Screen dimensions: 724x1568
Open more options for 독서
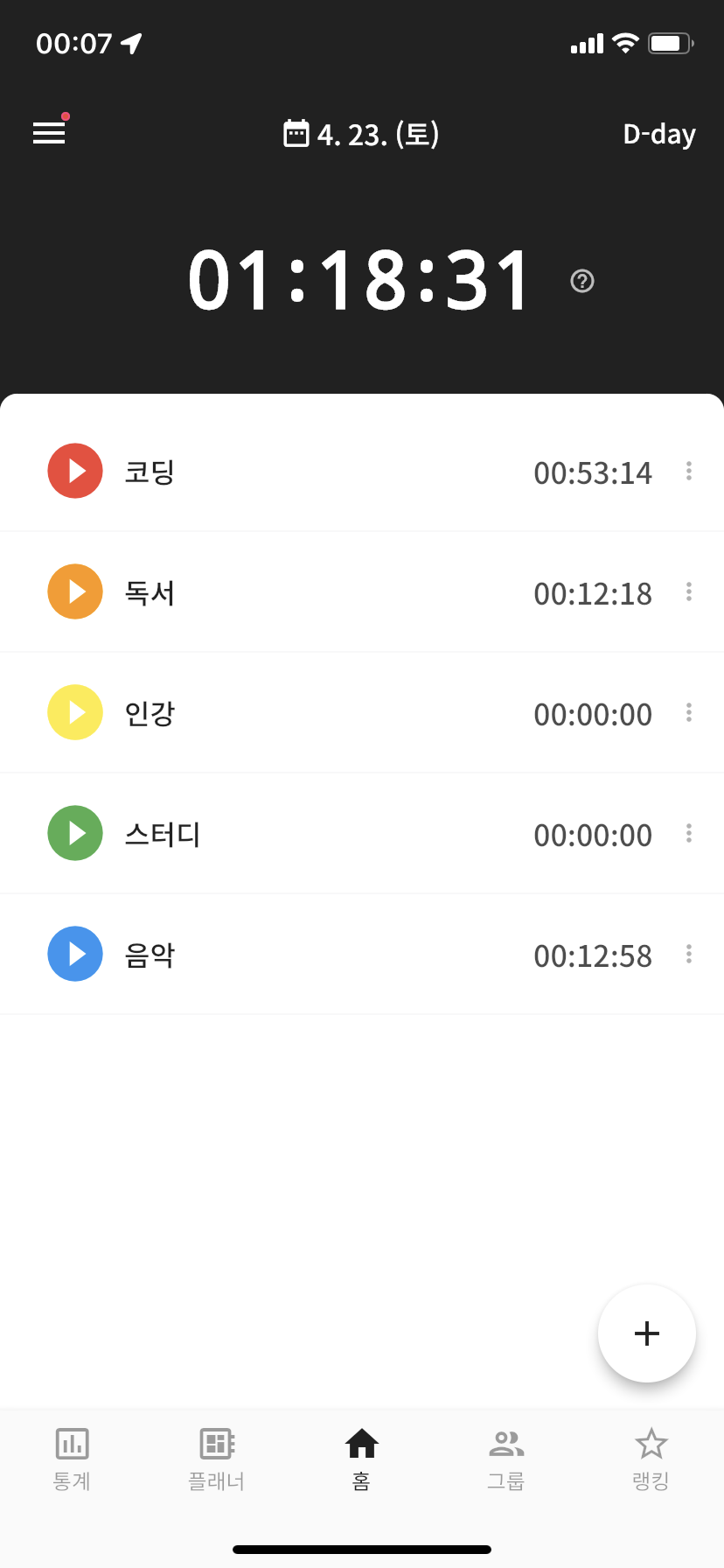point(689,592)
